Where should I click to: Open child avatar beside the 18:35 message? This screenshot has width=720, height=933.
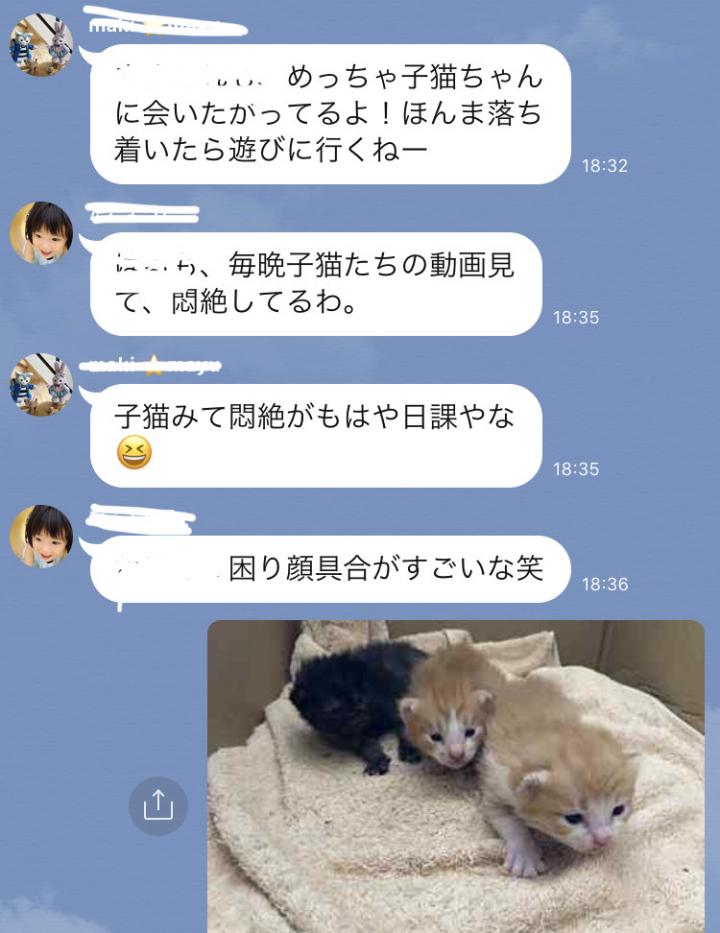(x=42, y=233)
